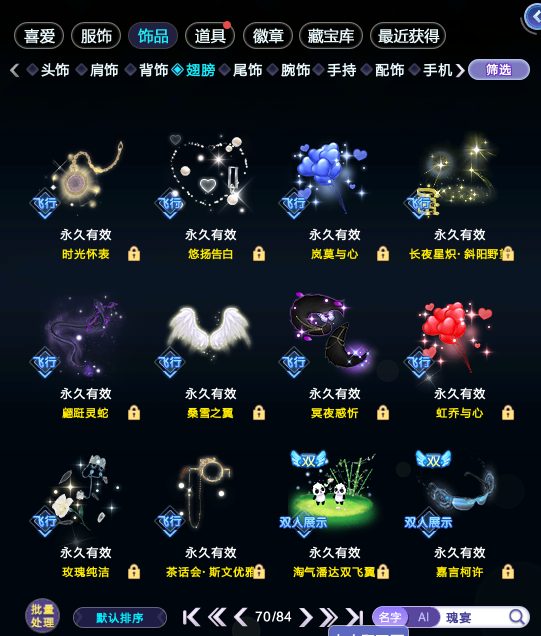This screenshot has width=541, height=636.
Task: Go to the next page
Action: click(x=306, y=617)
